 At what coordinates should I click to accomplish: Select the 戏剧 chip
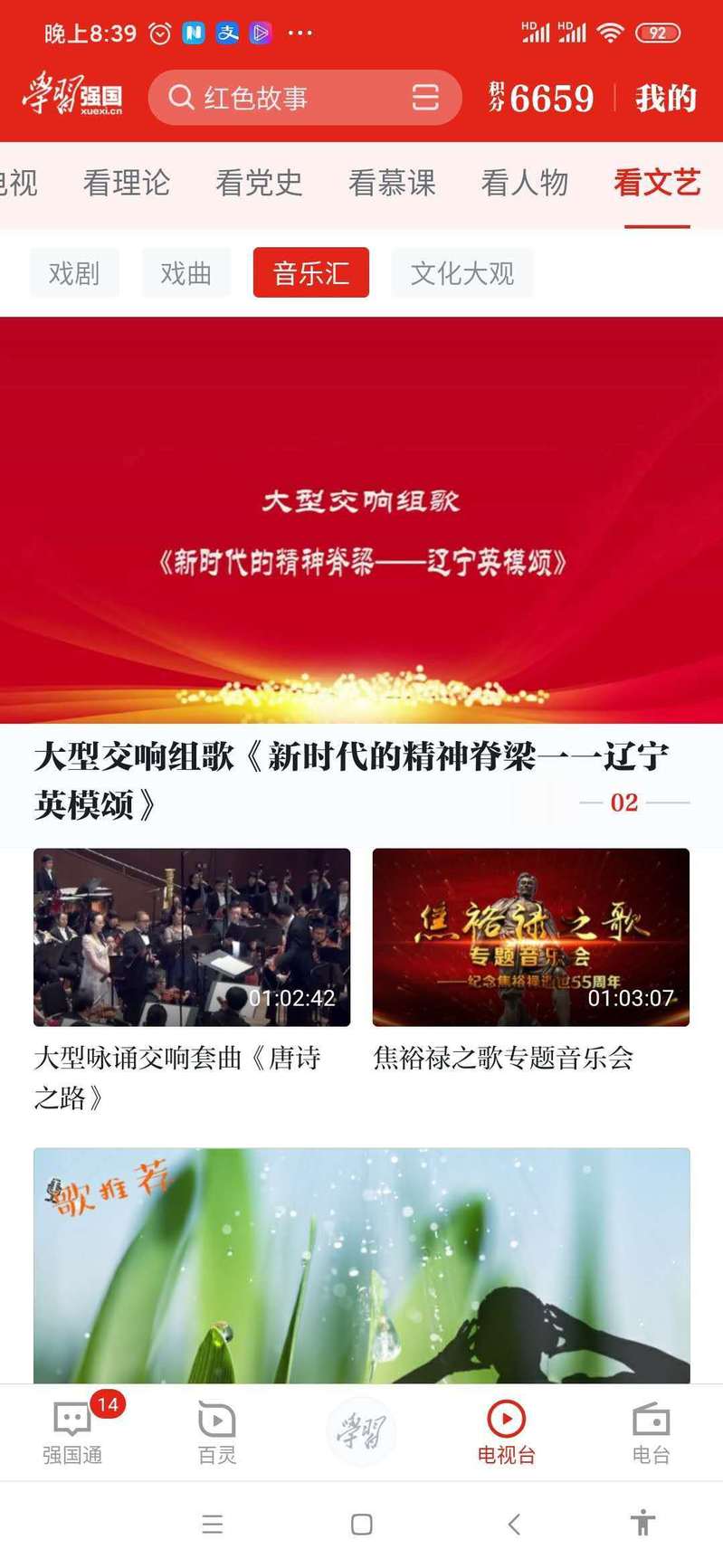pos(74,272)
